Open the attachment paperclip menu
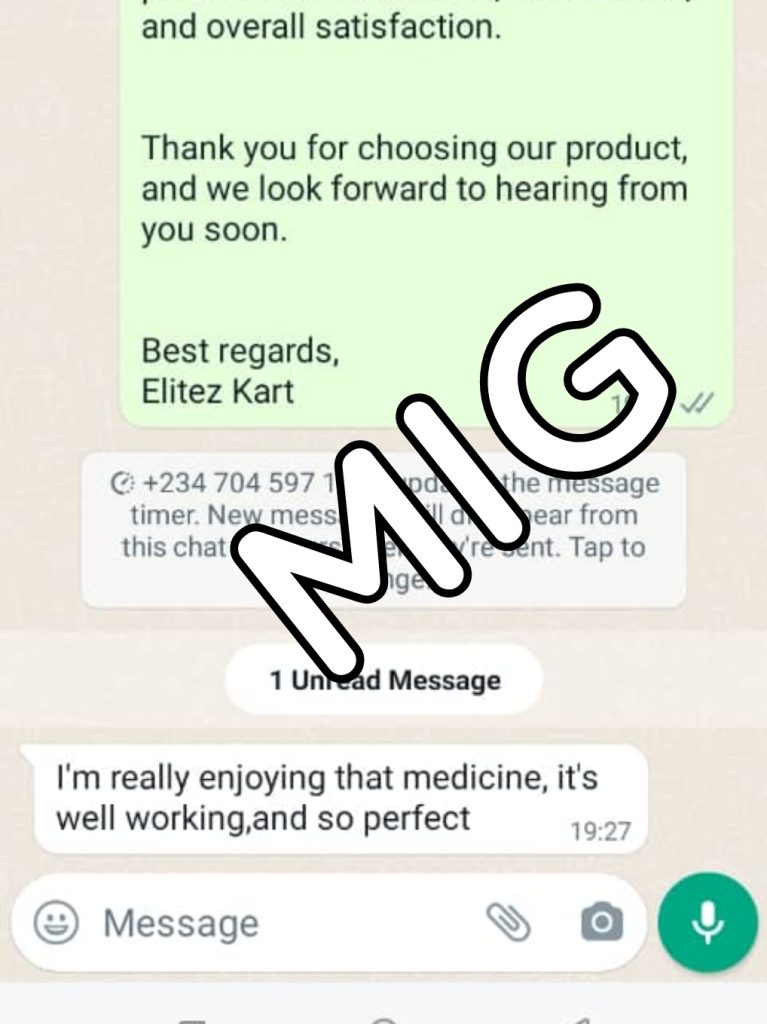This screenshot has width=767, height=1024. 508,922
